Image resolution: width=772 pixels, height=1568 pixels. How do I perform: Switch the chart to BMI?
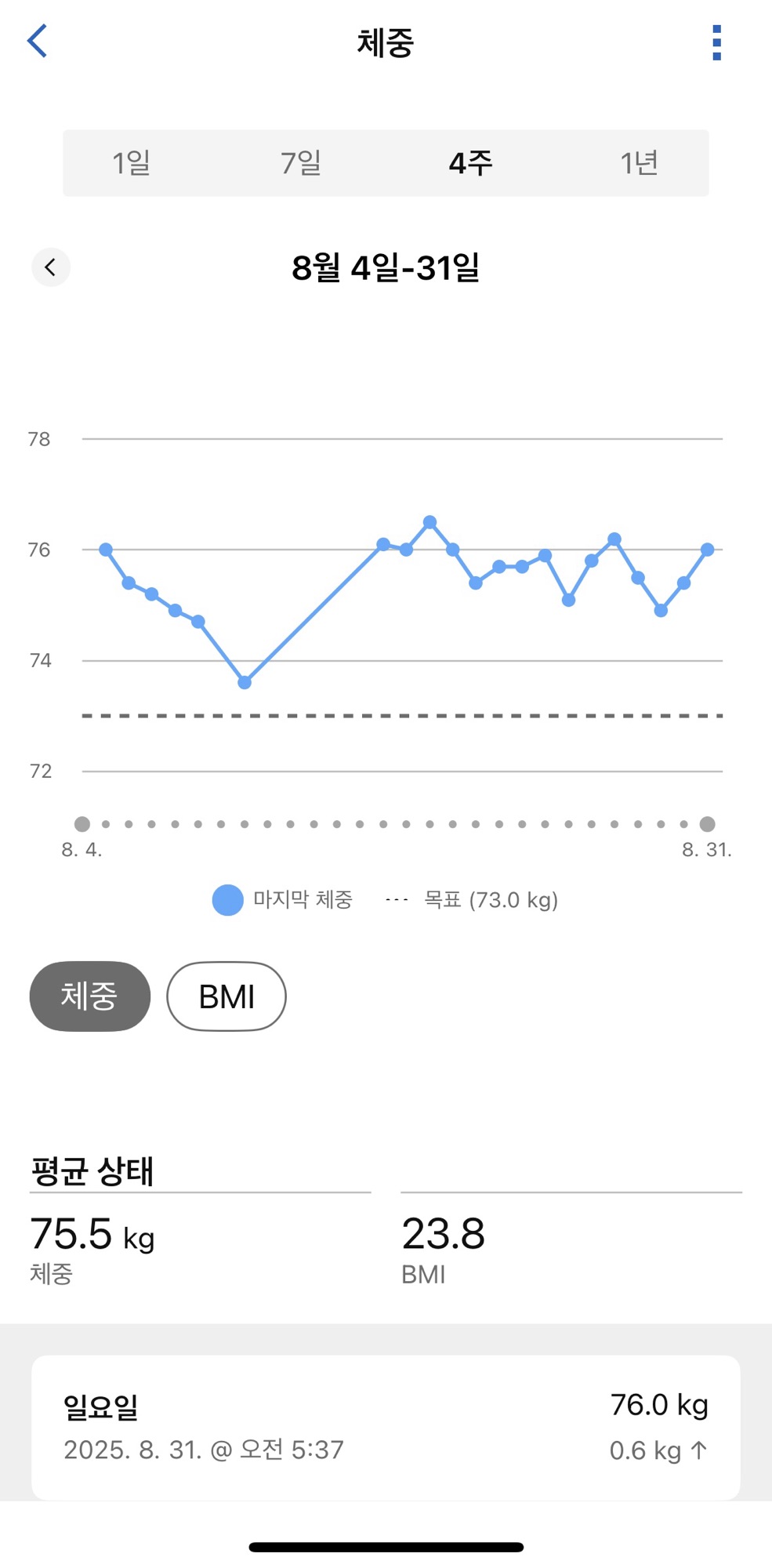pyautogui.click(x=227, y=996)
